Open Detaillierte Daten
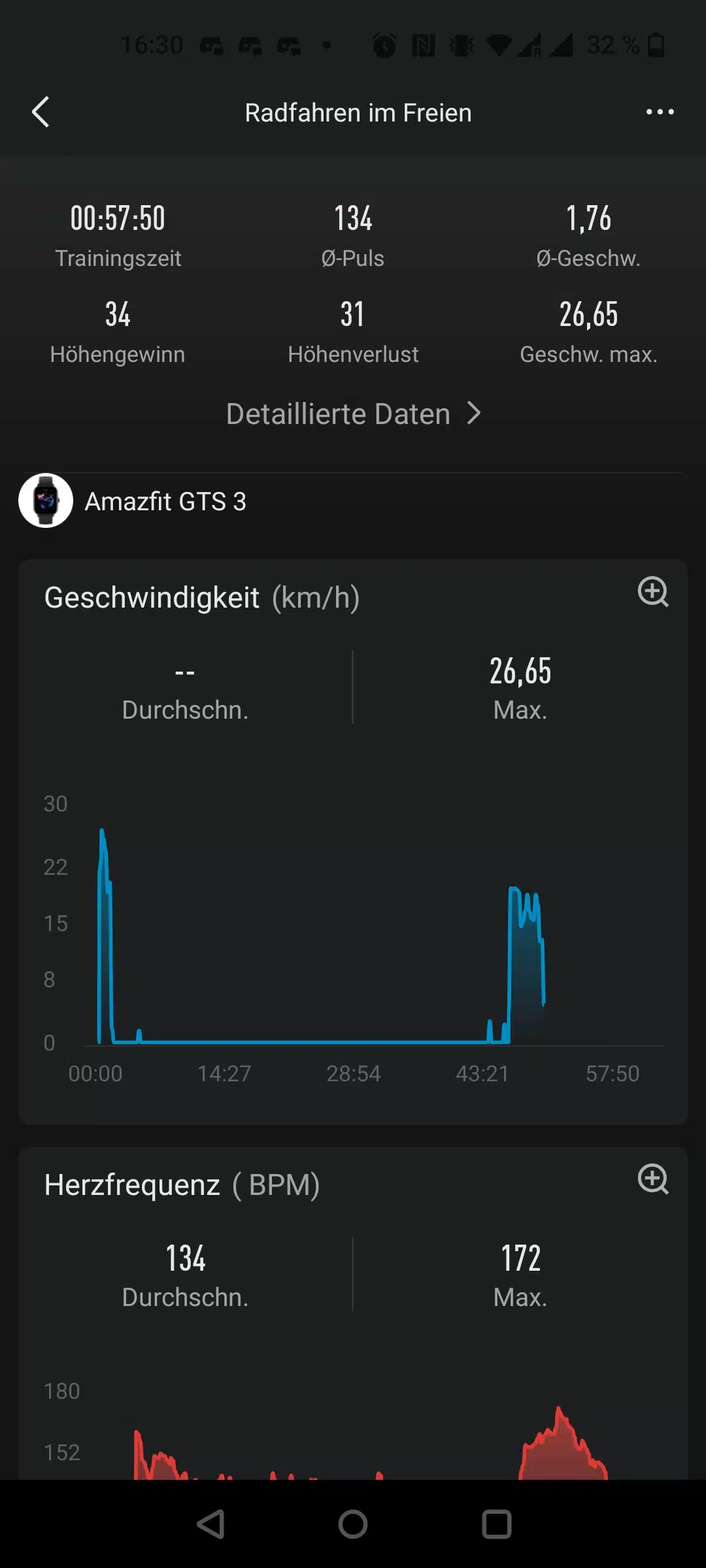706x1568 pixels. pyautogui.click(x=353, y=414)
